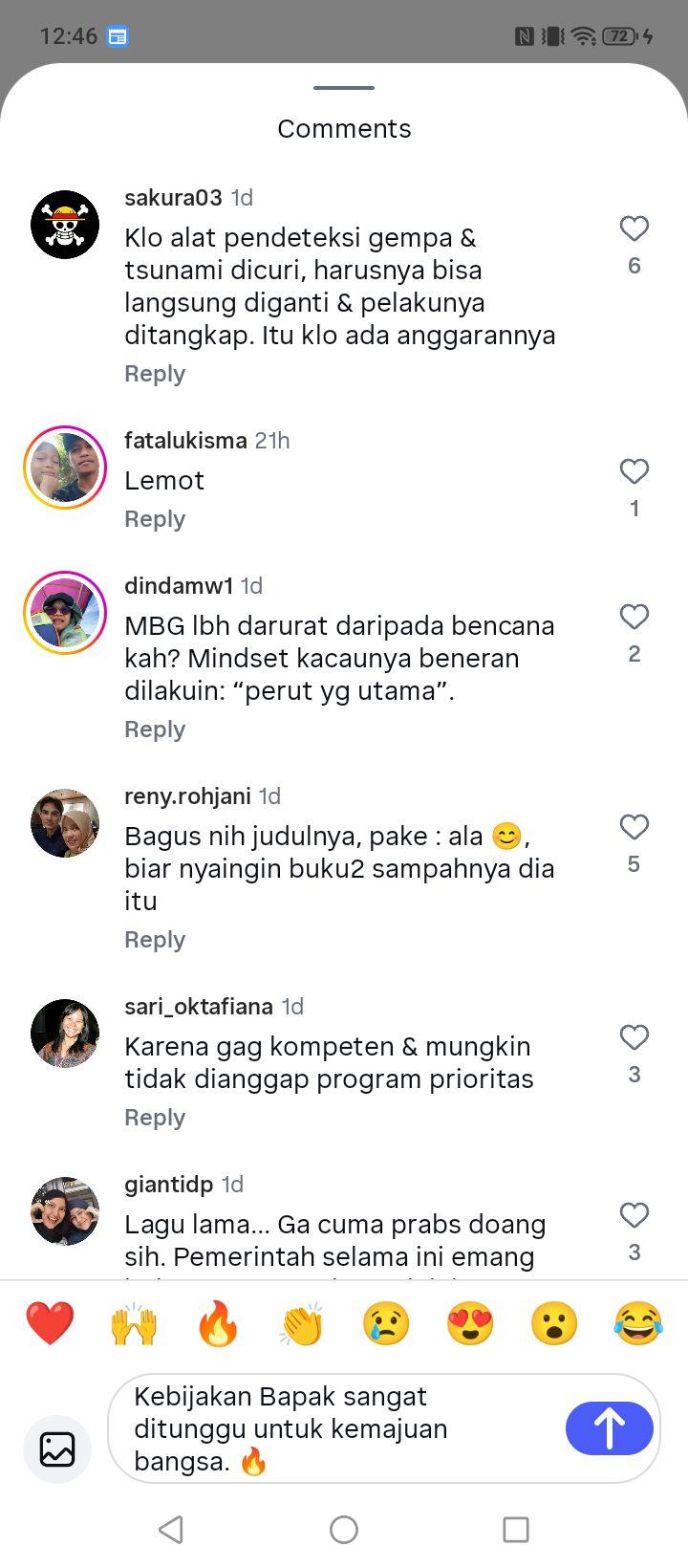Add the laughing tears emoji
This screenshot has height=1568, width=688.
pos(638,1324)
